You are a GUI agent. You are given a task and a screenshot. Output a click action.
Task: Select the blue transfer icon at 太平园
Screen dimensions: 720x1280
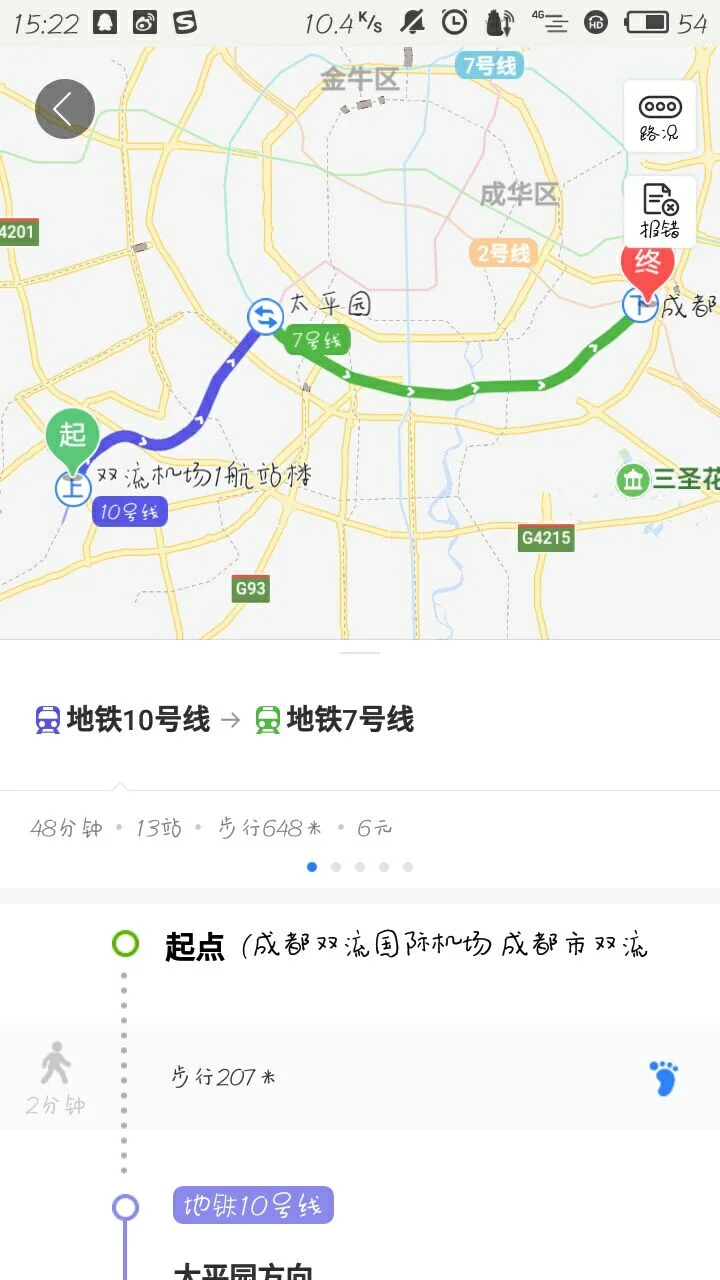click(x=263, y=318)
